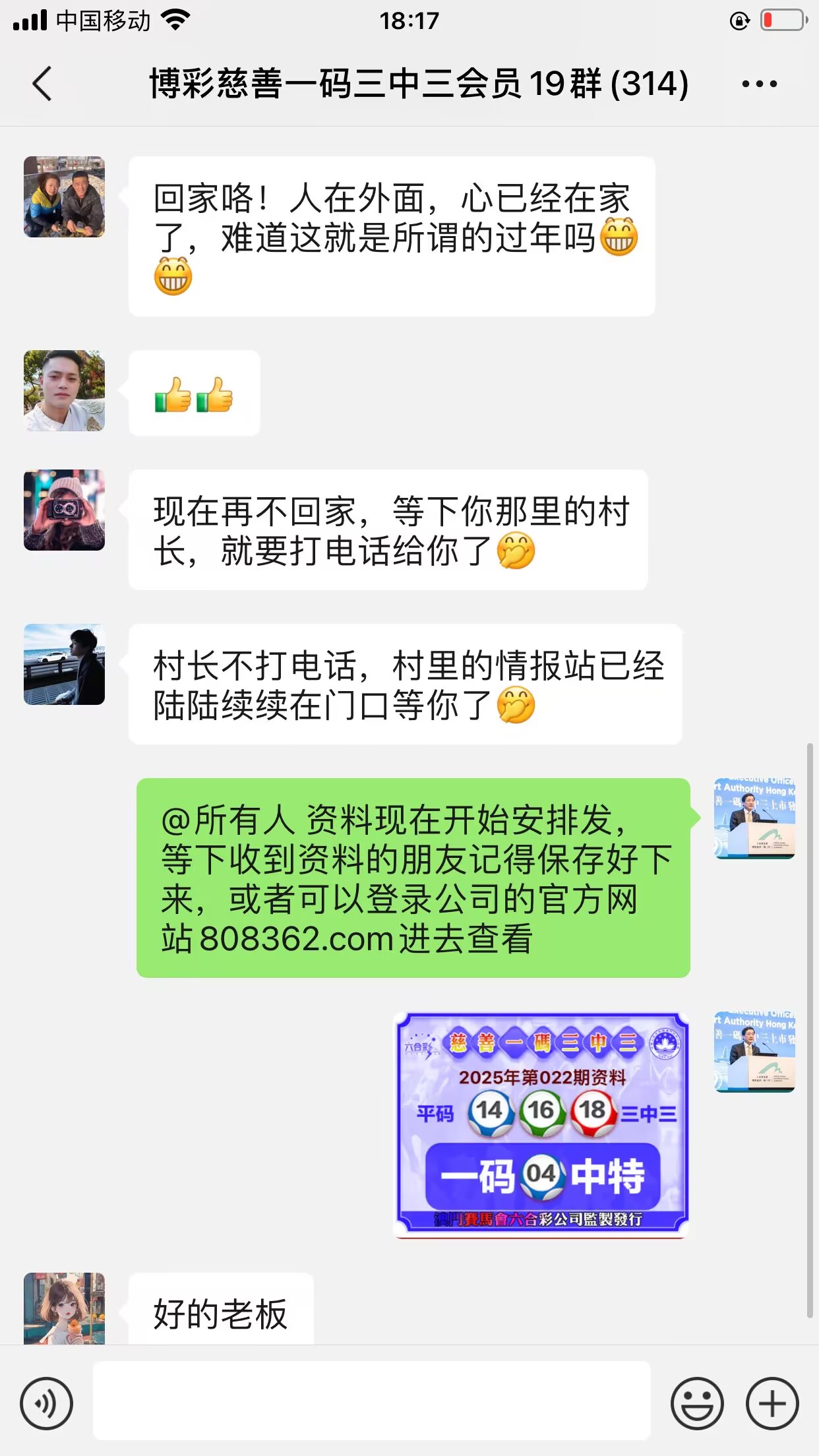Open avatar of 好的老板 sender

point(64,1308)
